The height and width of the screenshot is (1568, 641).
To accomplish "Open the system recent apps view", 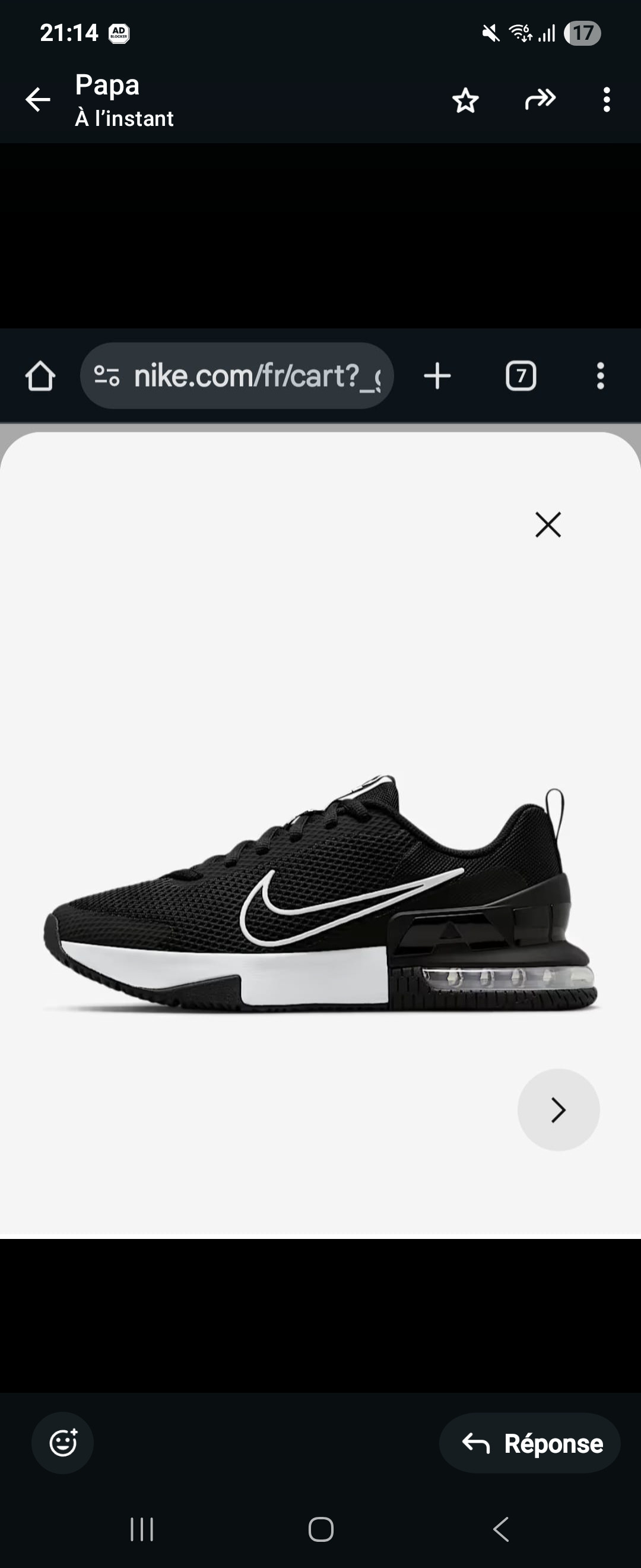I will (x=142, y=1529).
